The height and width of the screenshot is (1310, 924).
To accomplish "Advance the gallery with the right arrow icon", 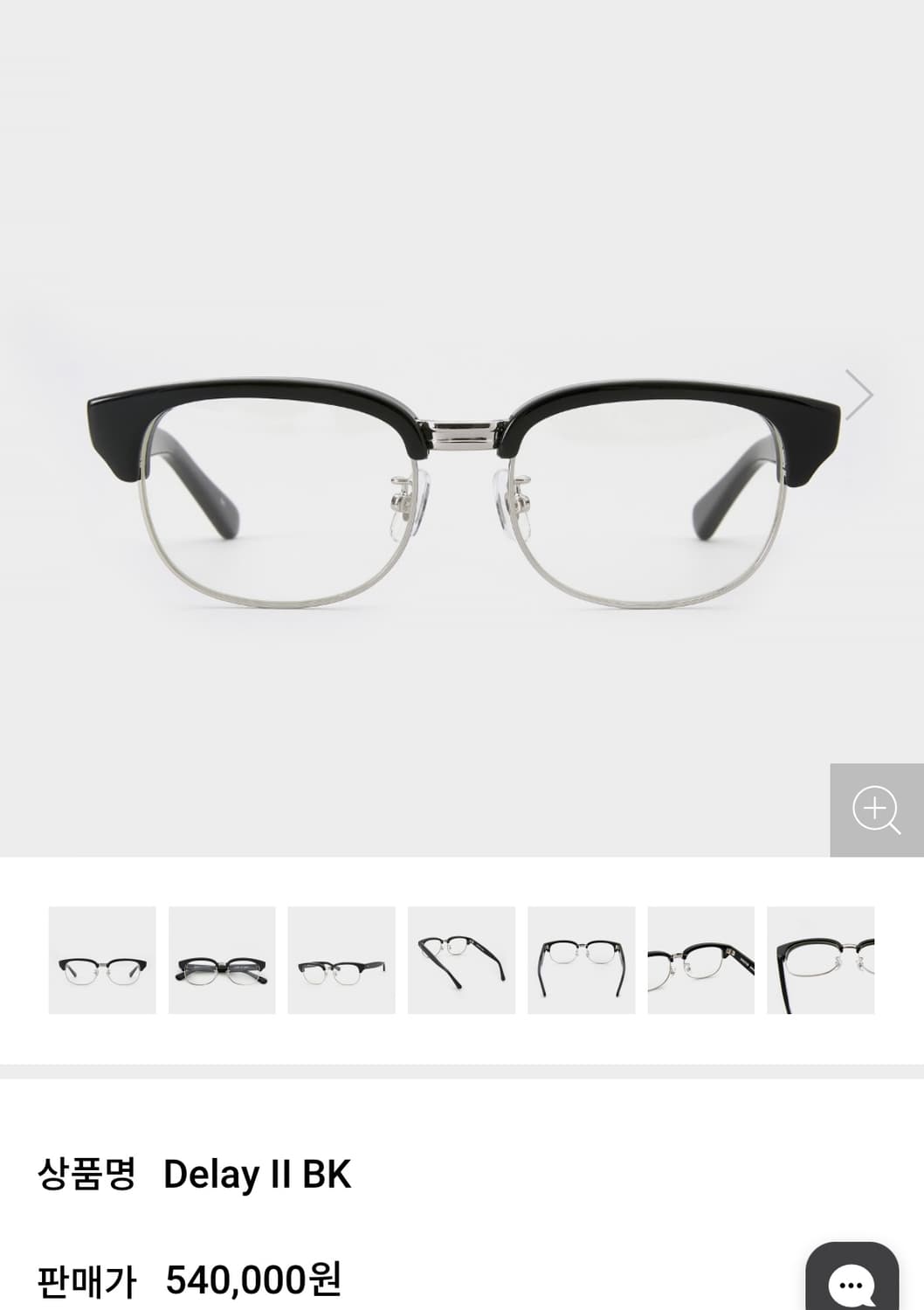I will point(860,393).
